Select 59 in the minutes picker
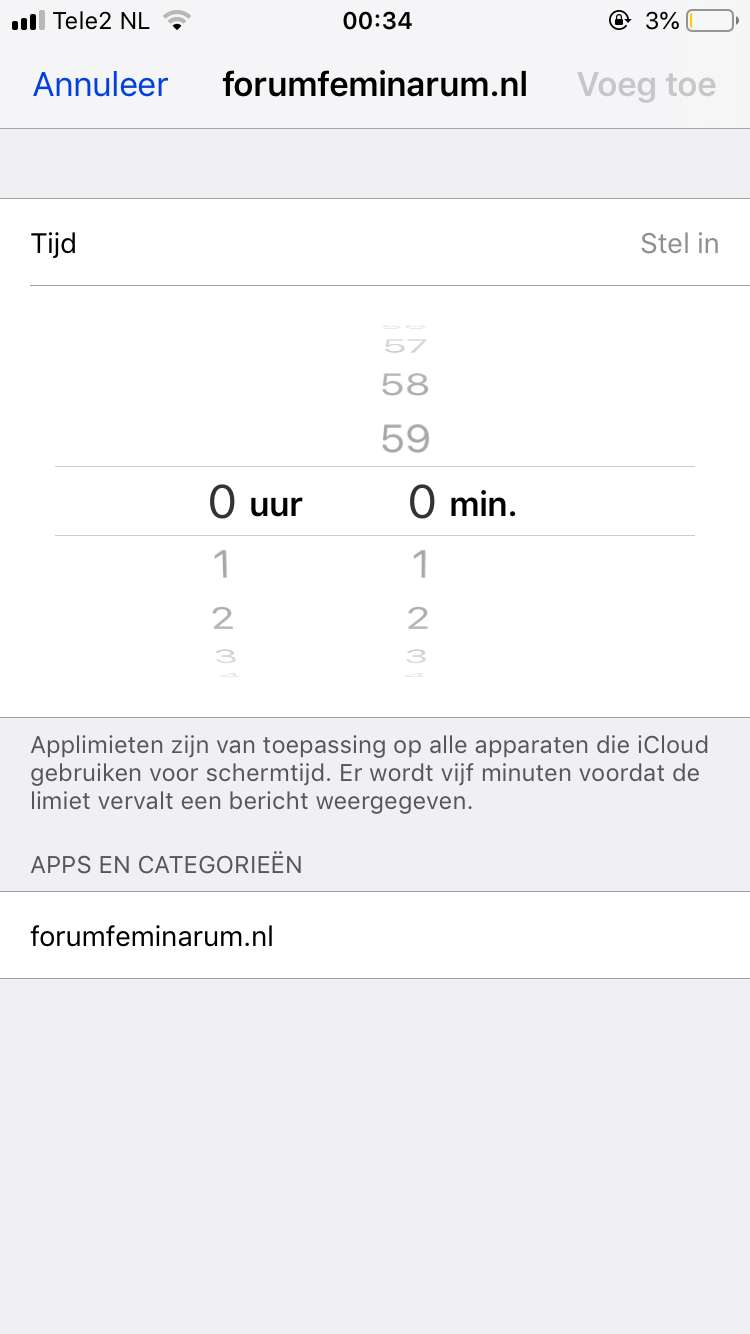Viewport: 750px width, 1334px height. pos(405,438)
